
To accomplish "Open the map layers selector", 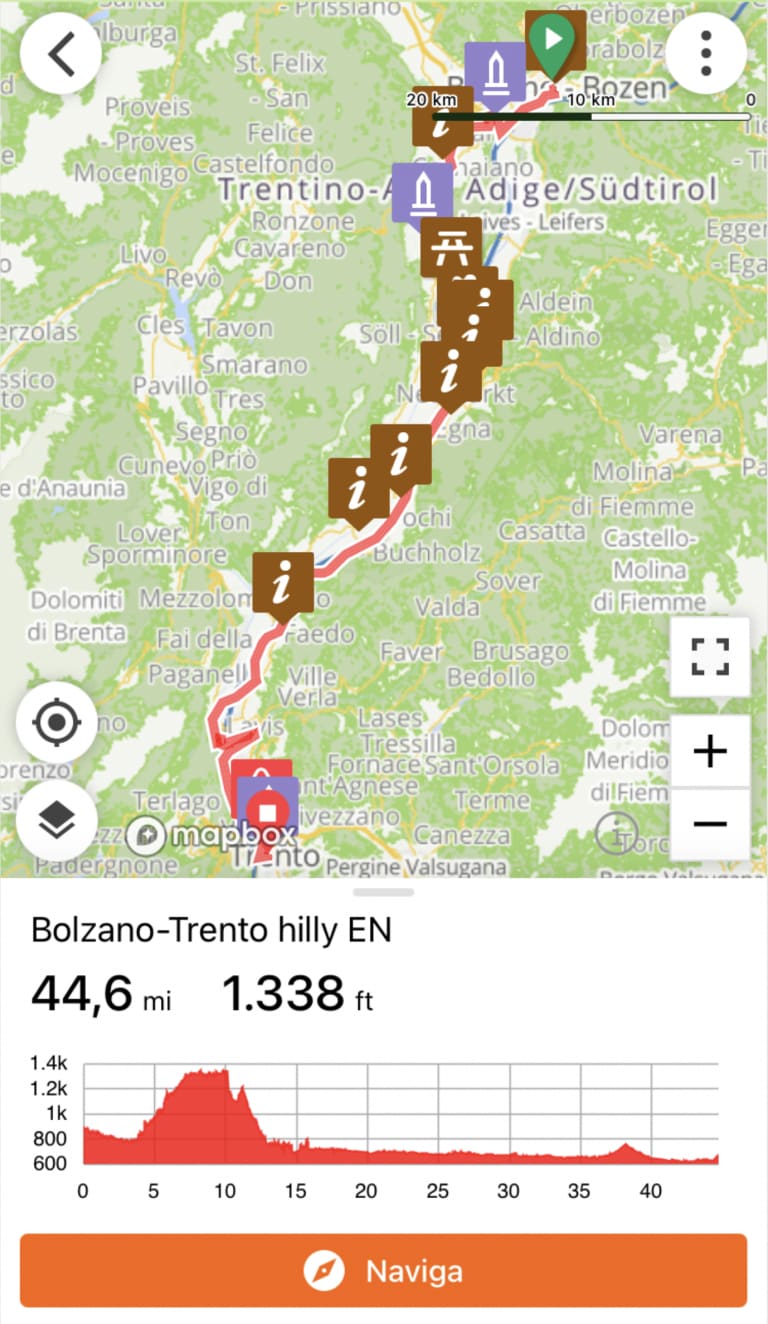I will click(56, 822).
